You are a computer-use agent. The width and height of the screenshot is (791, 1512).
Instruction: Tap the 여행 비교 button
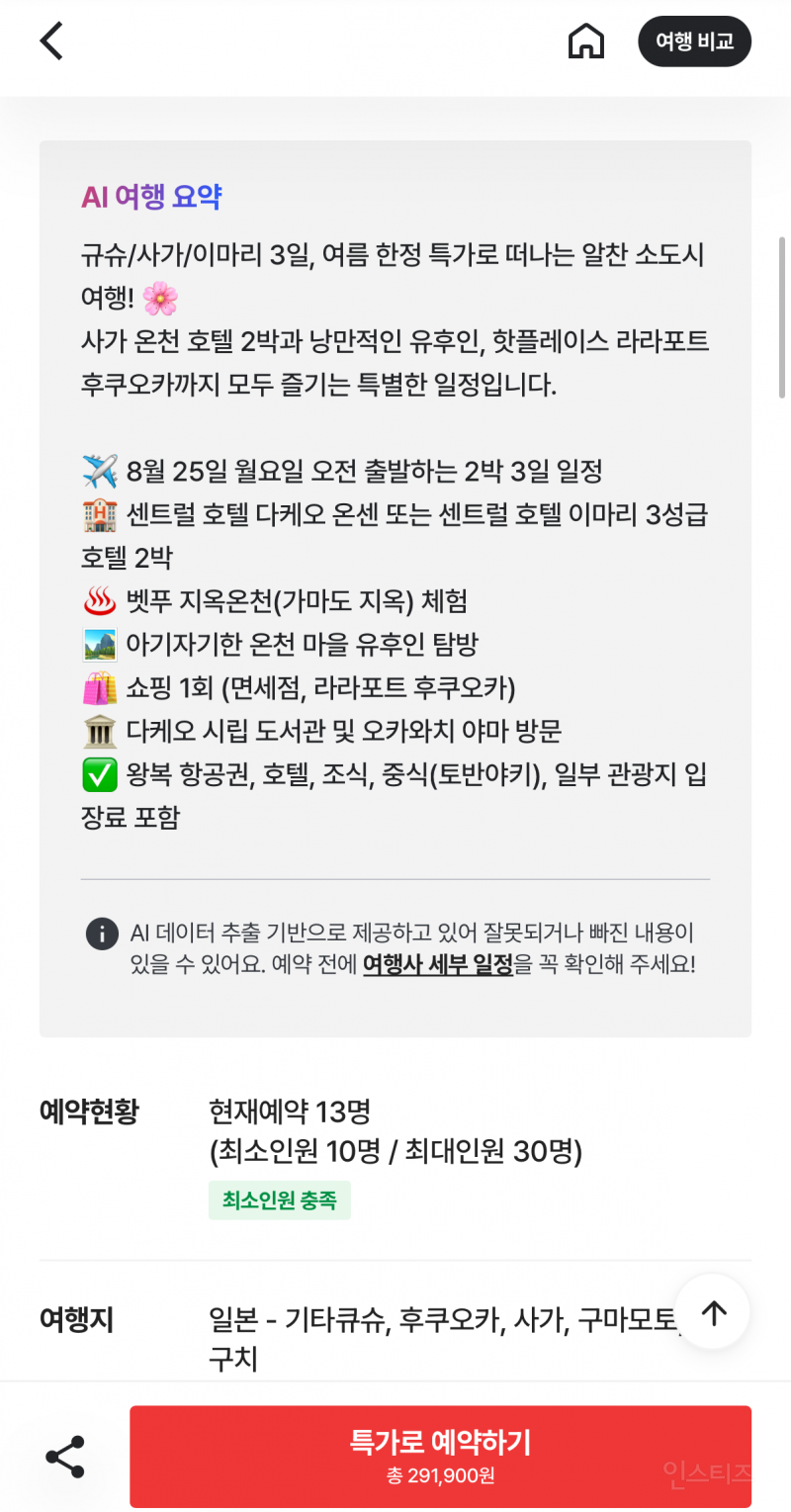point(694,42)
